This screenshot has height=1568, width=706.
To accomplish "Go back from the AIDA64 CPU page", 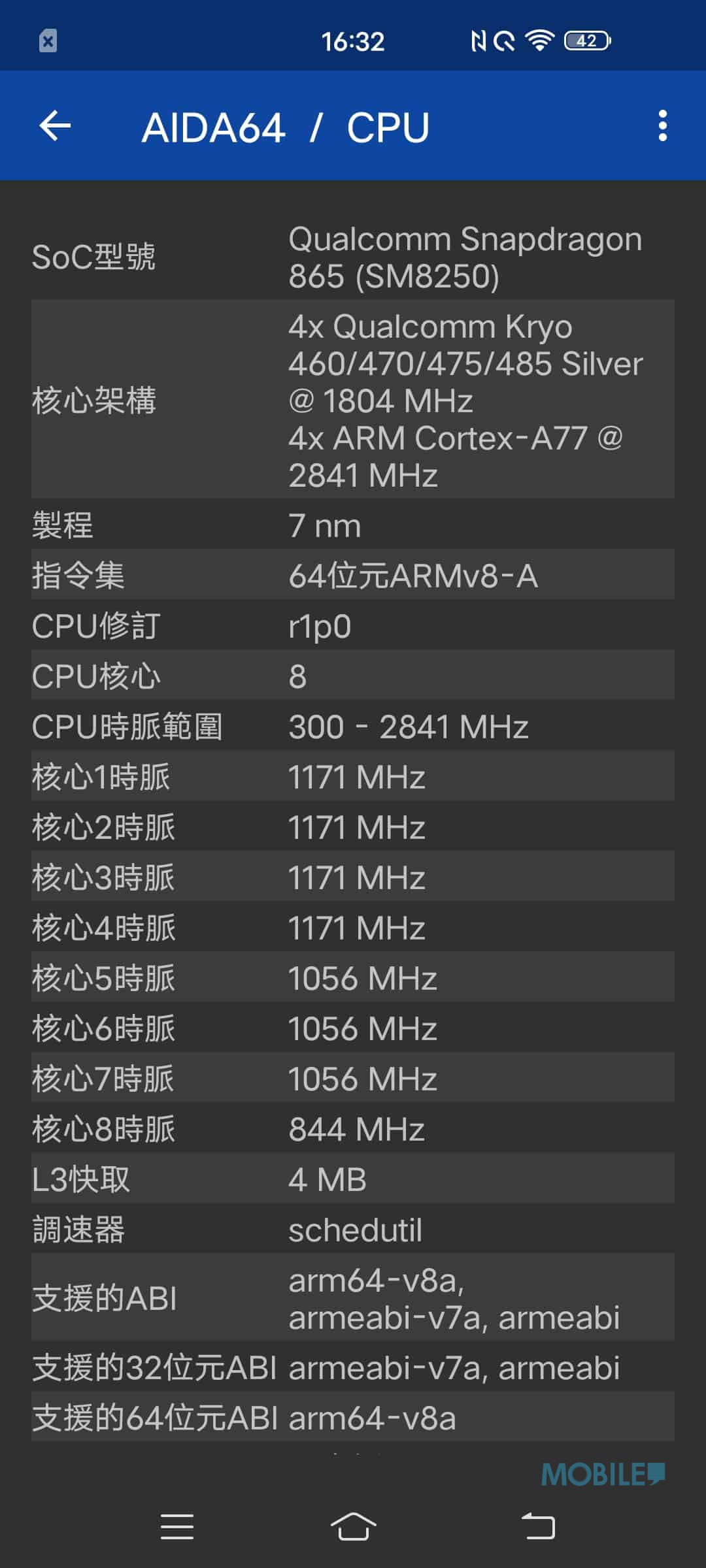I will tap(55, 125).
